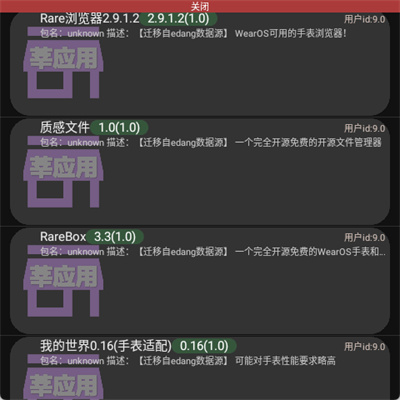Open the 我的世界0.16(手表适配) app card
Image resolution: width=400 pixels, height=400 pixels.
point(200,368)
